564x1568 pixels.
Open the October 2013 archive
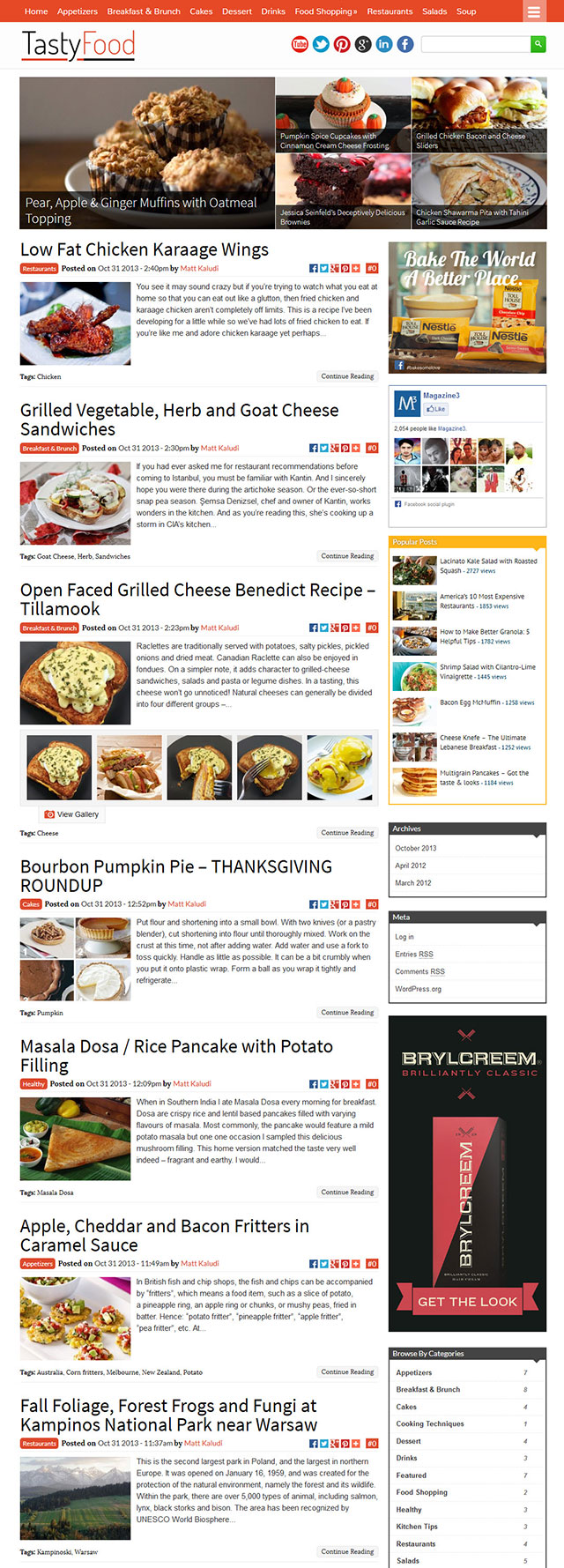click(x=416, y=848)
